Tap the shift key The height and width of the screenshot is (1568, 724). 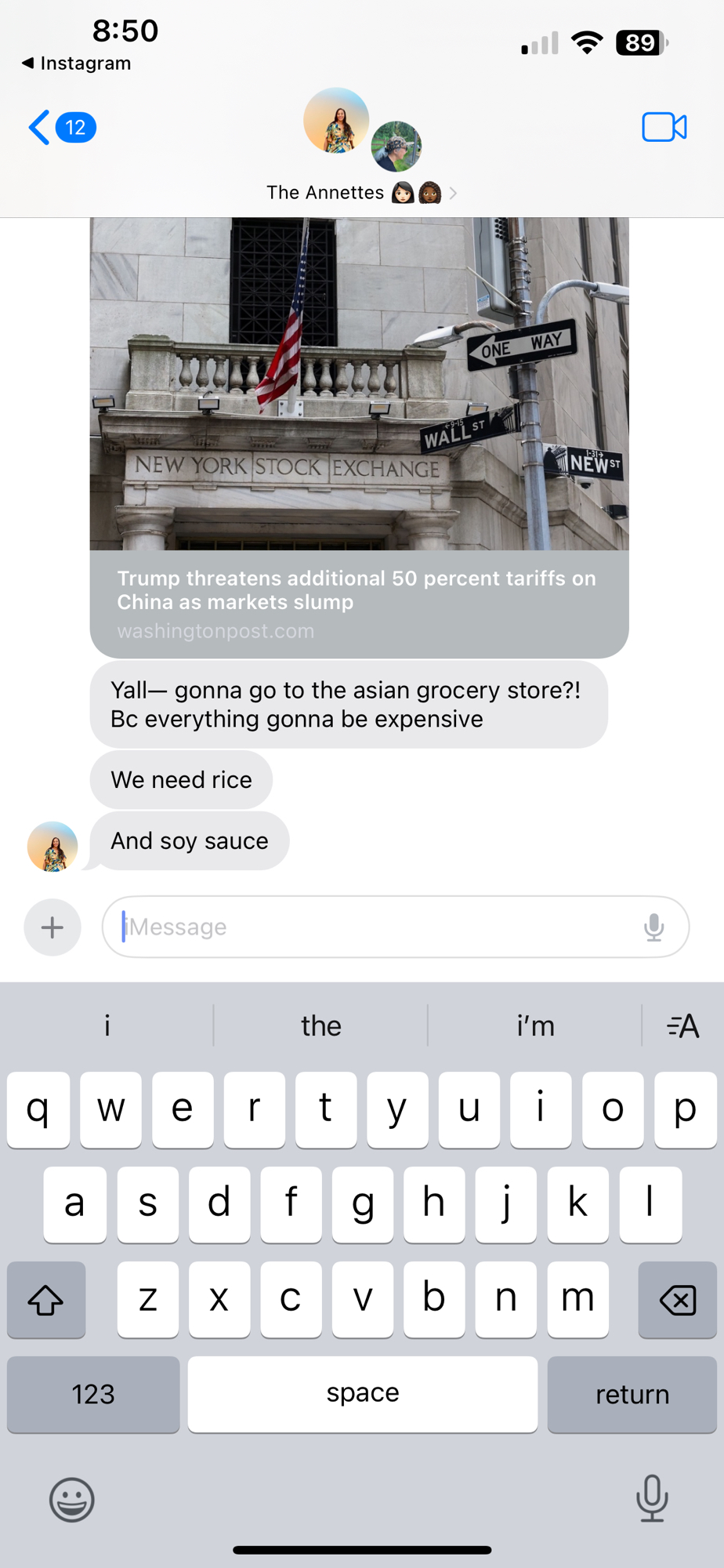46,1299
